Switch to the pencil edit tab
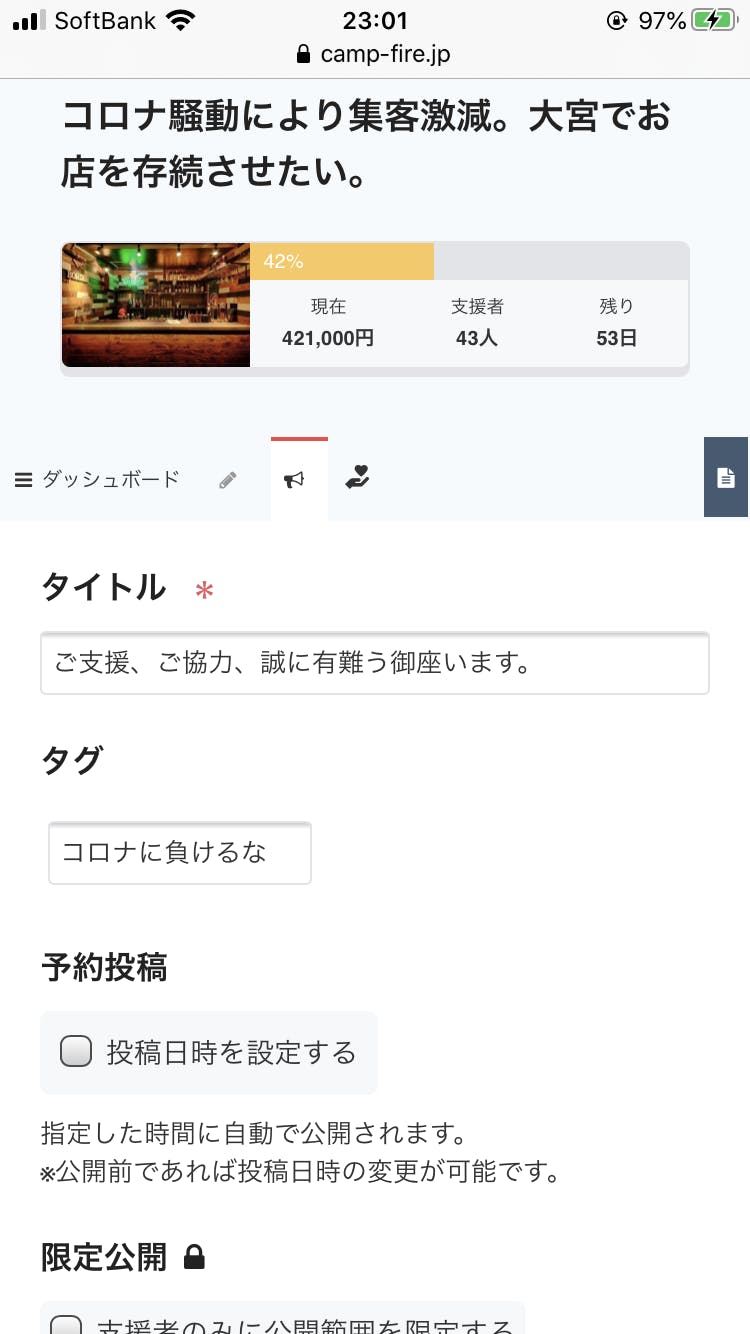Image resolution: width=750 pixels, height=1334 pixels. click(x=228, y=480)
